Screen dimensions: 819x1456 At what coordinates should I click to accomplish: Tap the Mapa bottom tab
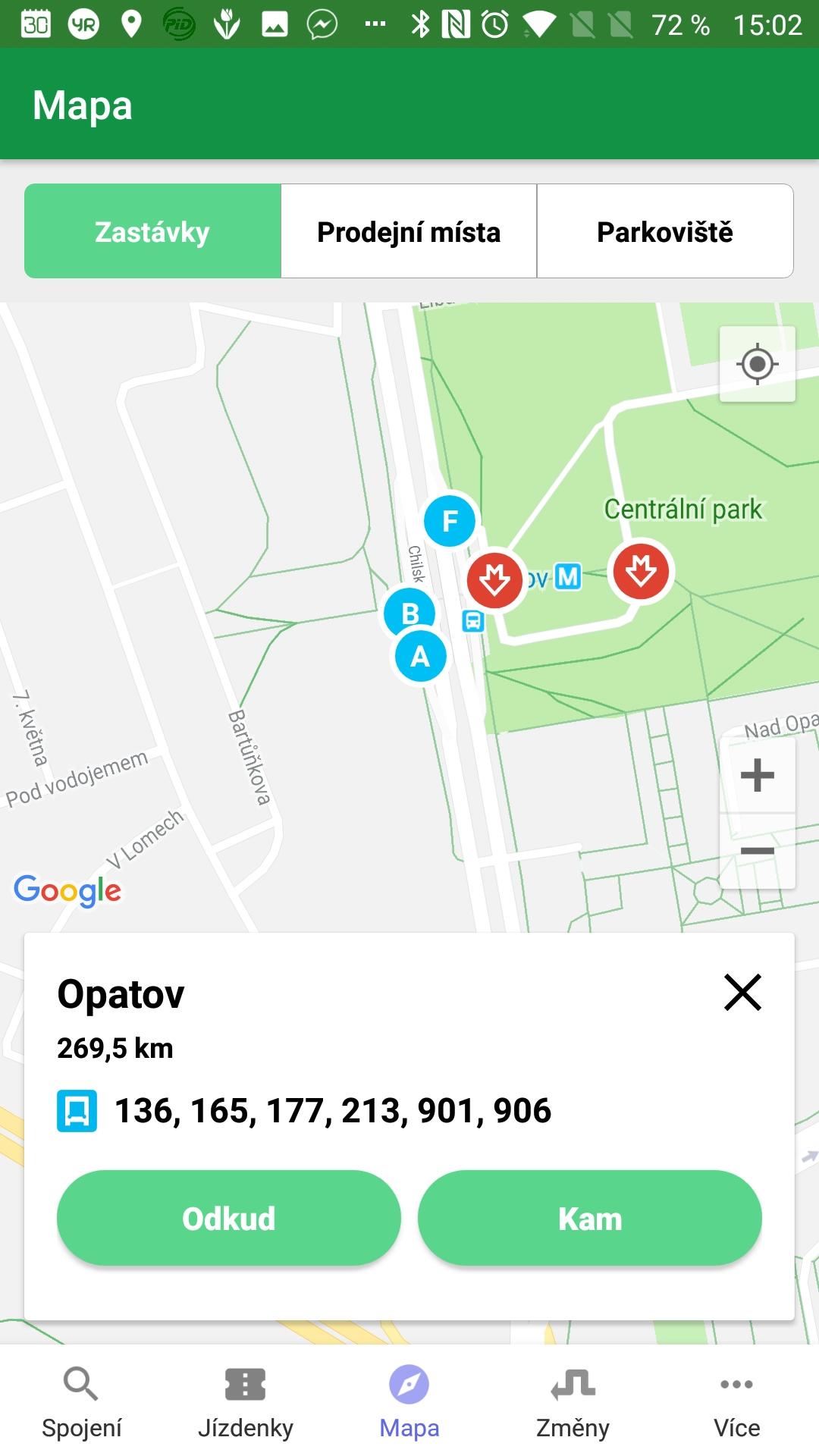(x=409, y=1402)
